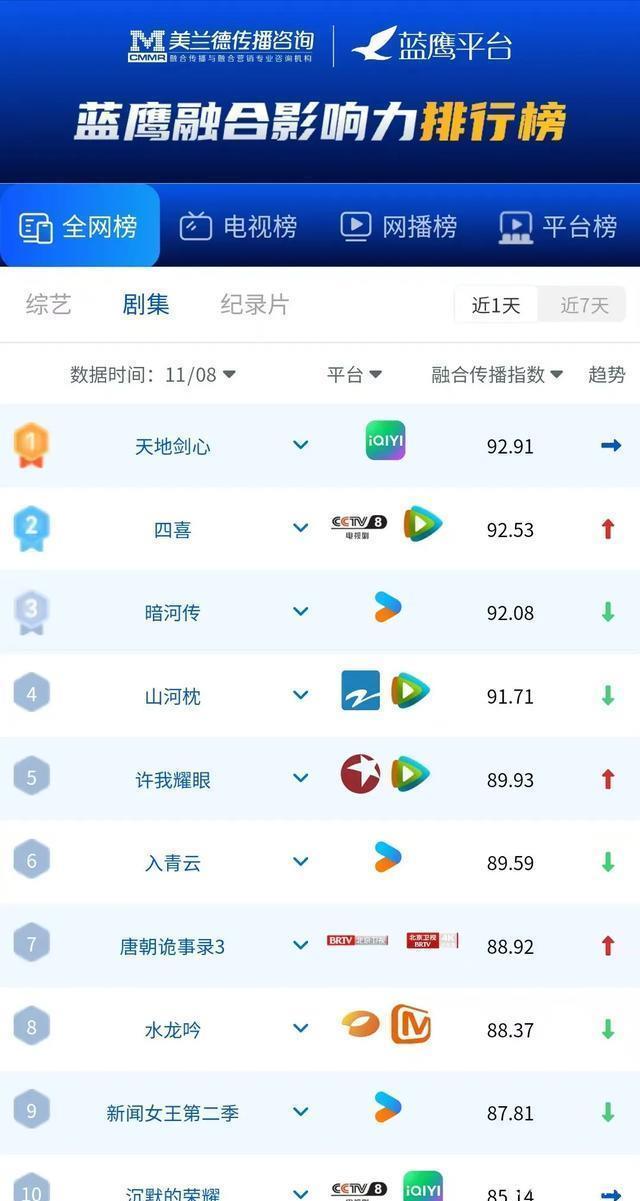Open the 平台 filter dropdown
Viewport: 640px width, 1201px height.
pyautogui.click(x=355, y=375)
